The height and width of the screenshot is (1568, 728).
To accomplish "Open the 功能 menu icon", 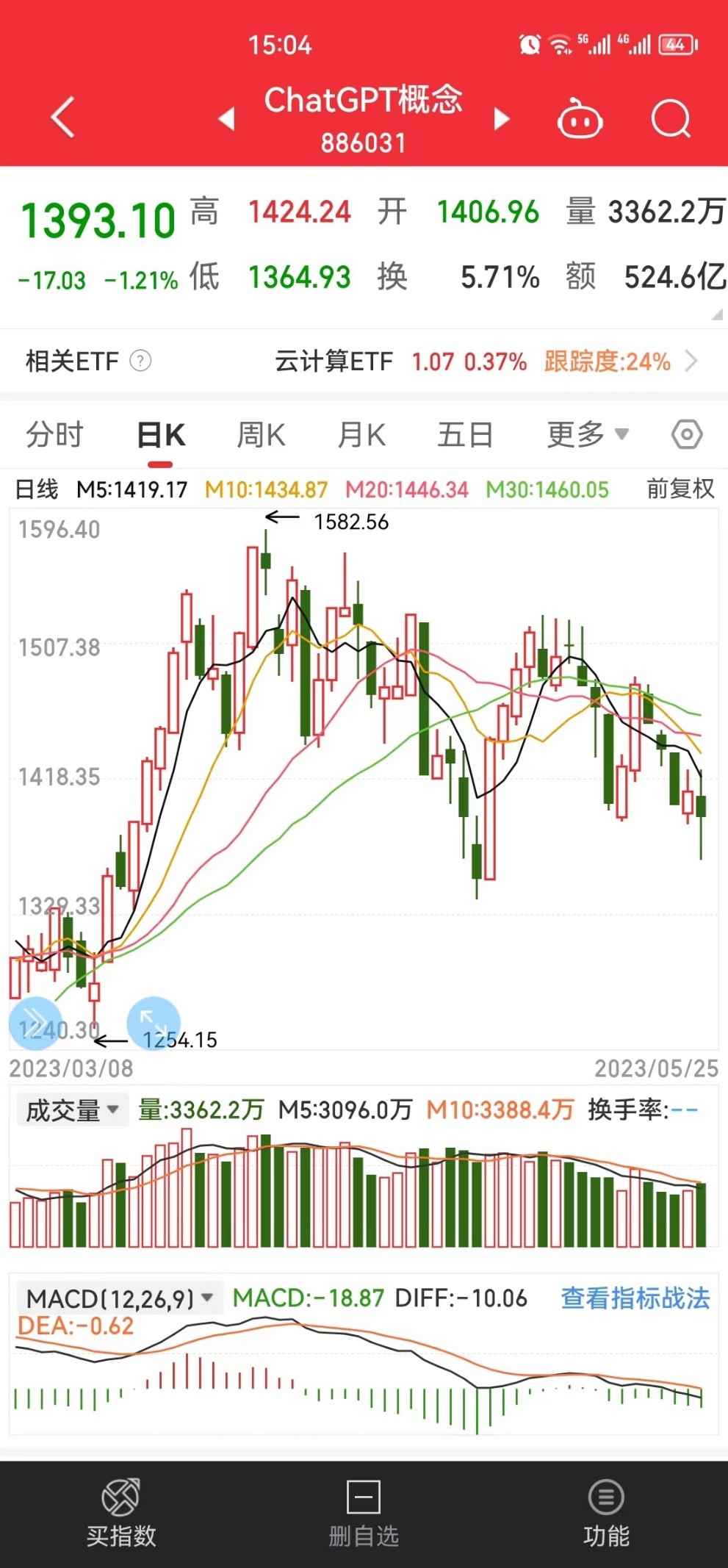I will click(x=605, y=1510).
